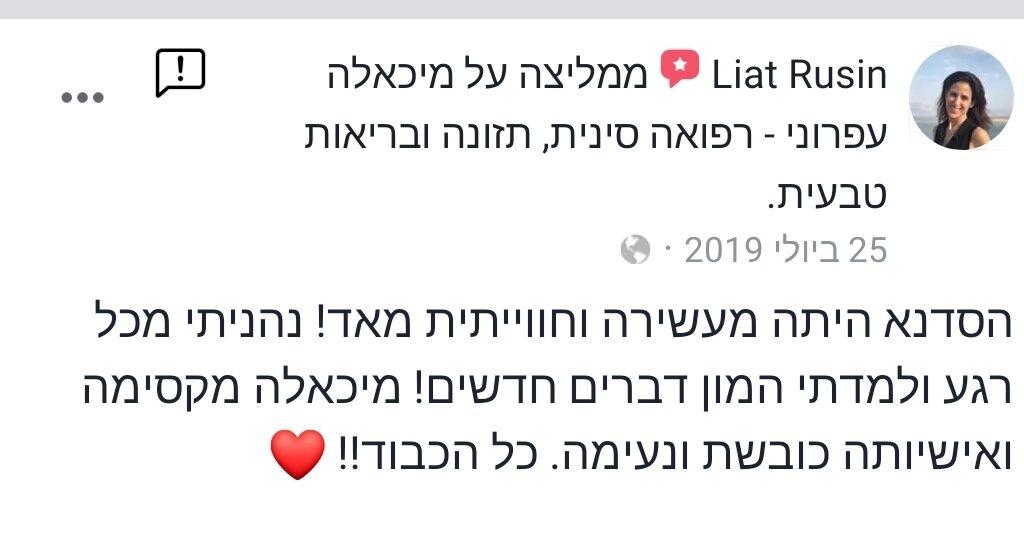Report this recommendation with the exclamation icon
The width and height of the screenshot is (1024, 560).
point(180,73)
